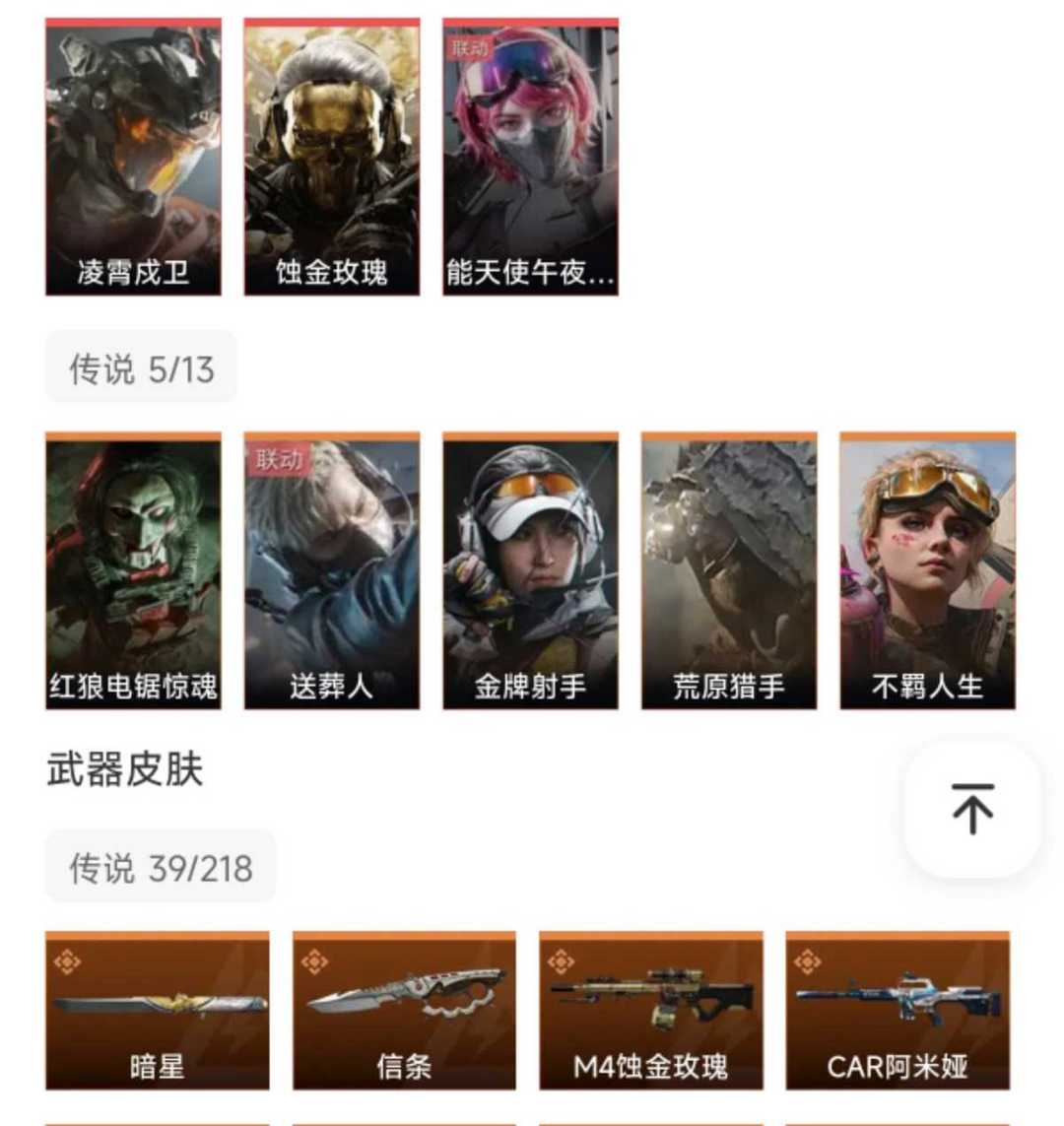Image resolution: width=1064 pixels, height=1126 pixels.
Task: Select the 不羁人生 skin card
Action: click(927, 571)
